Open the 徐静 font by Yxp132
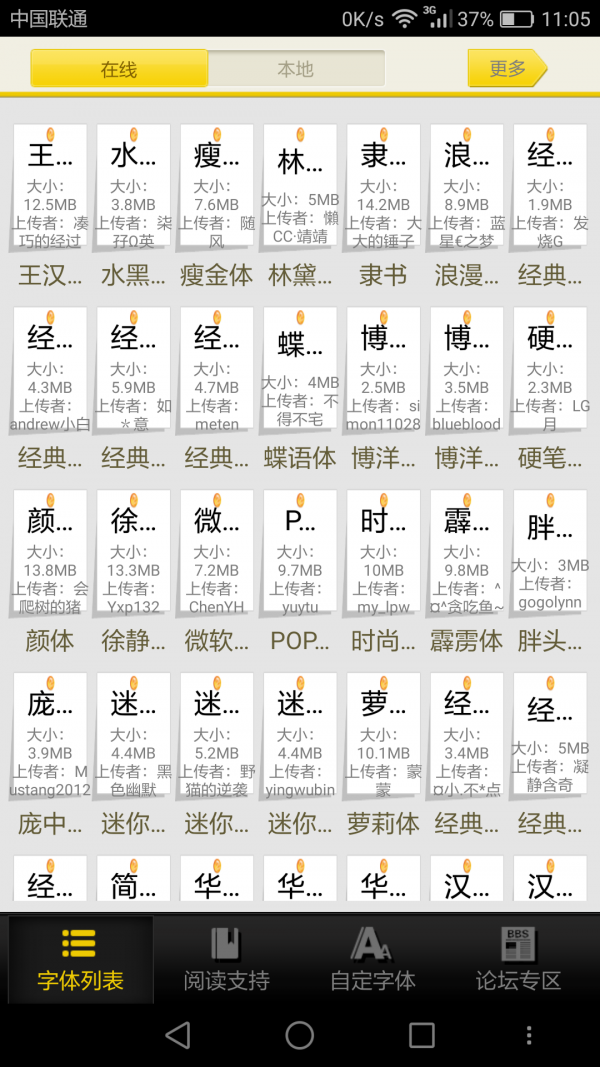 point(133,558)
